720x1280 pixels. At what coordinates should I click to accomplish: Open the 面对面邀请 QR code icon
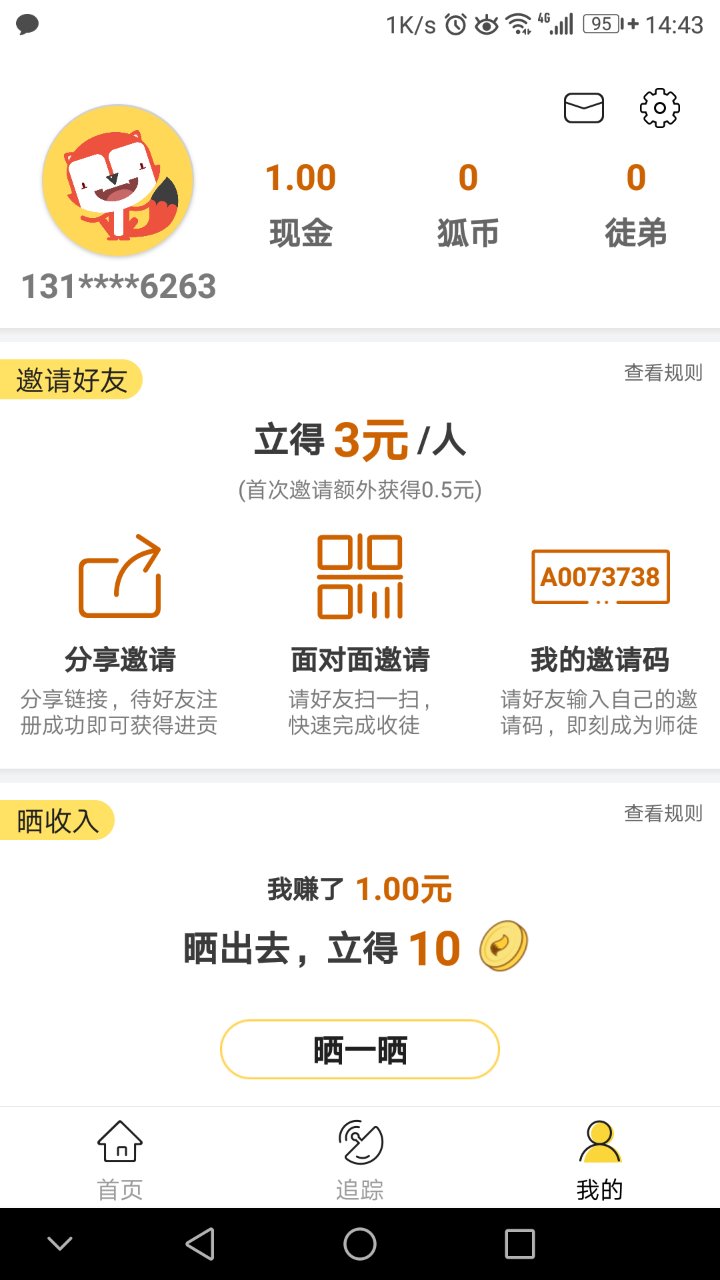coord(359,577)
